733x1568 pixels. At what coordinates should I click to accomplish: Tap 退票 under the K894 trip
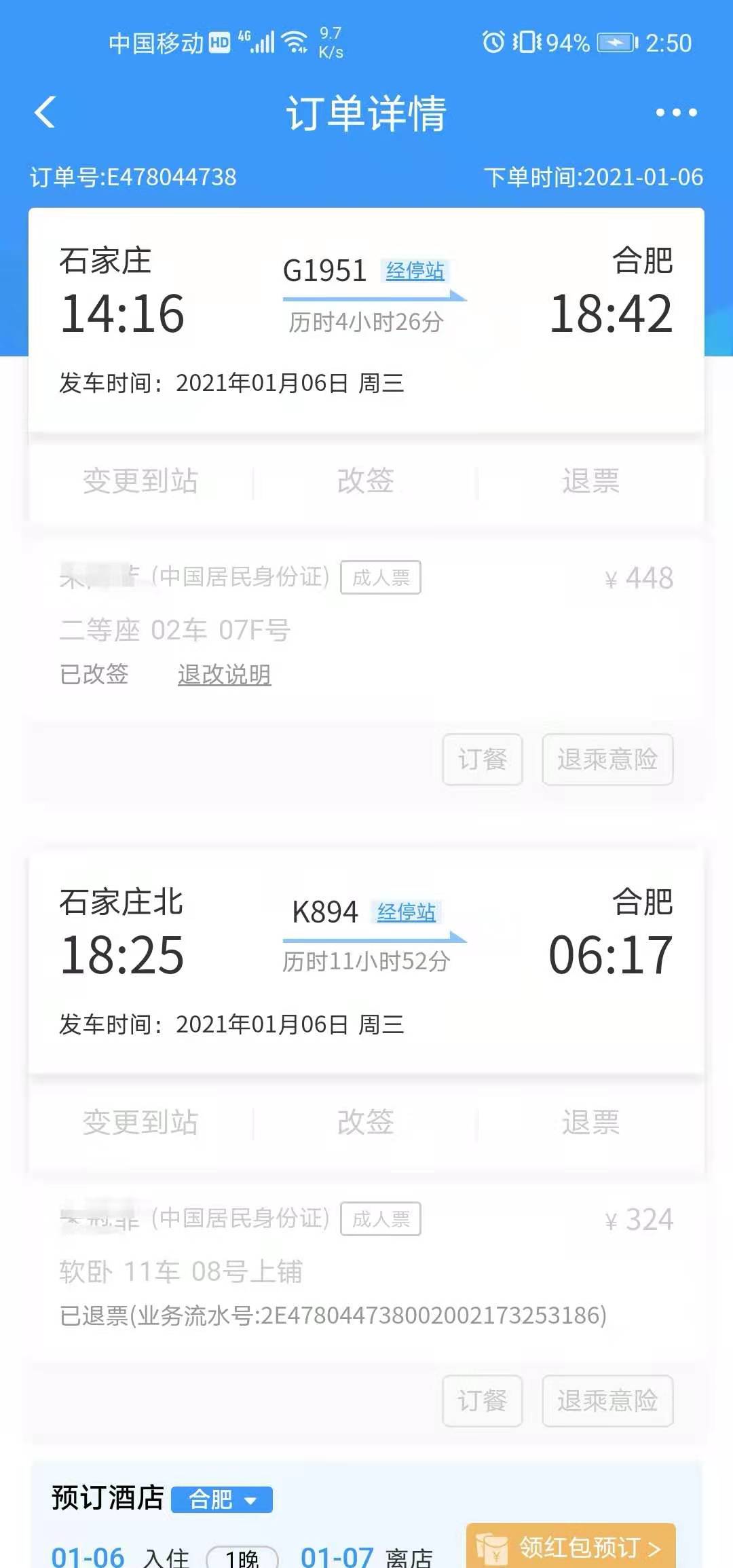[590, 1123]
